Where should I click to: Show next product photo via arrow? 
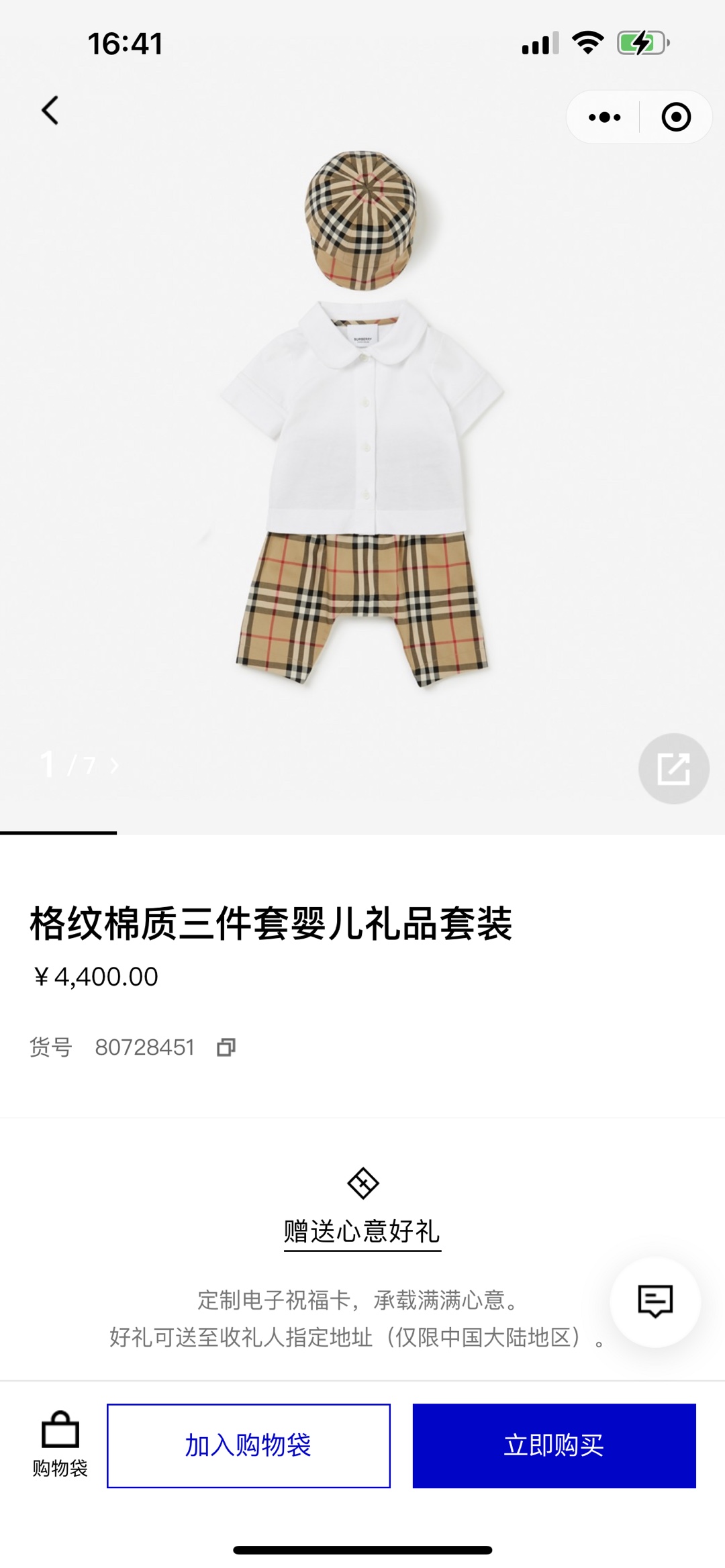[114, 766]
